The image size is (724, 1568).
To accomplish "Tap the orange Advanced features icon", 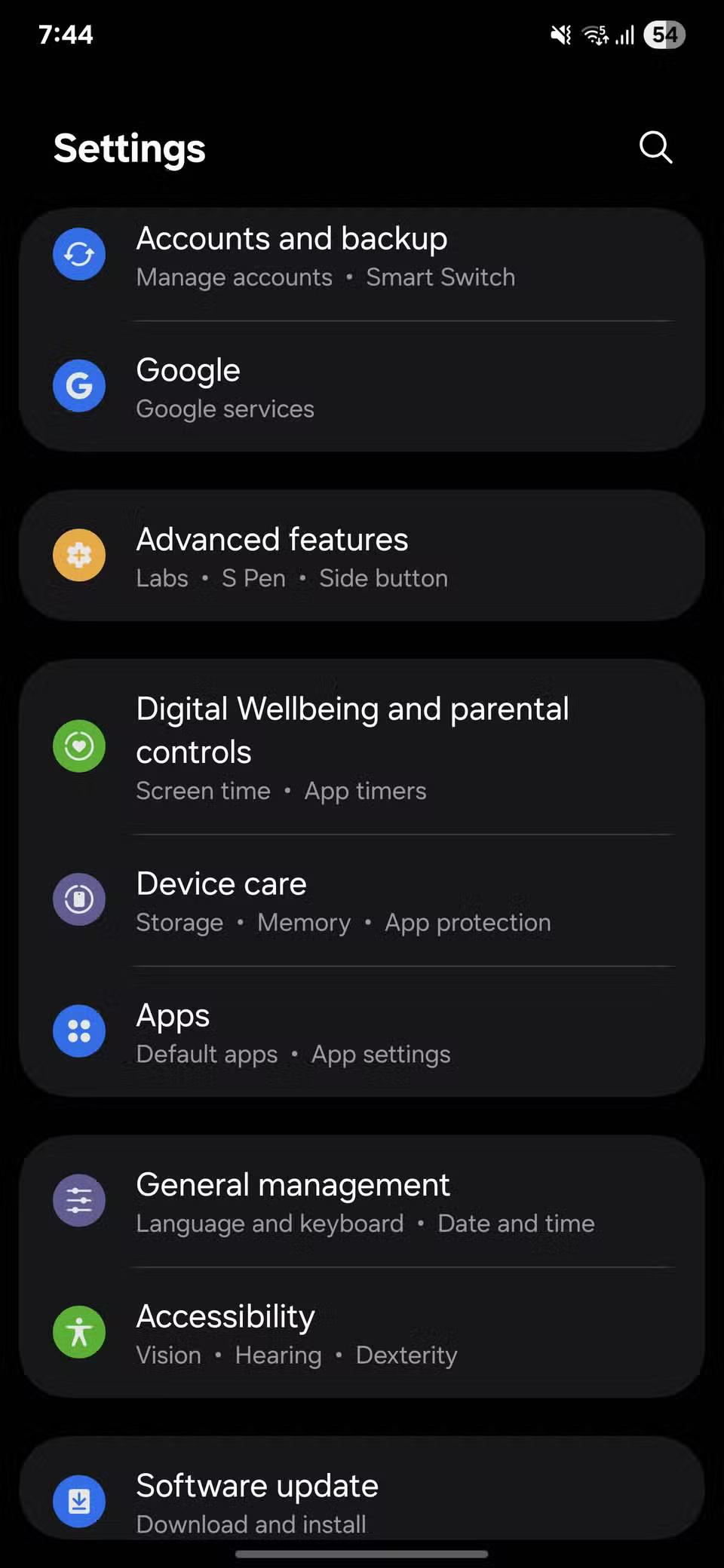I will coord(78,556).
